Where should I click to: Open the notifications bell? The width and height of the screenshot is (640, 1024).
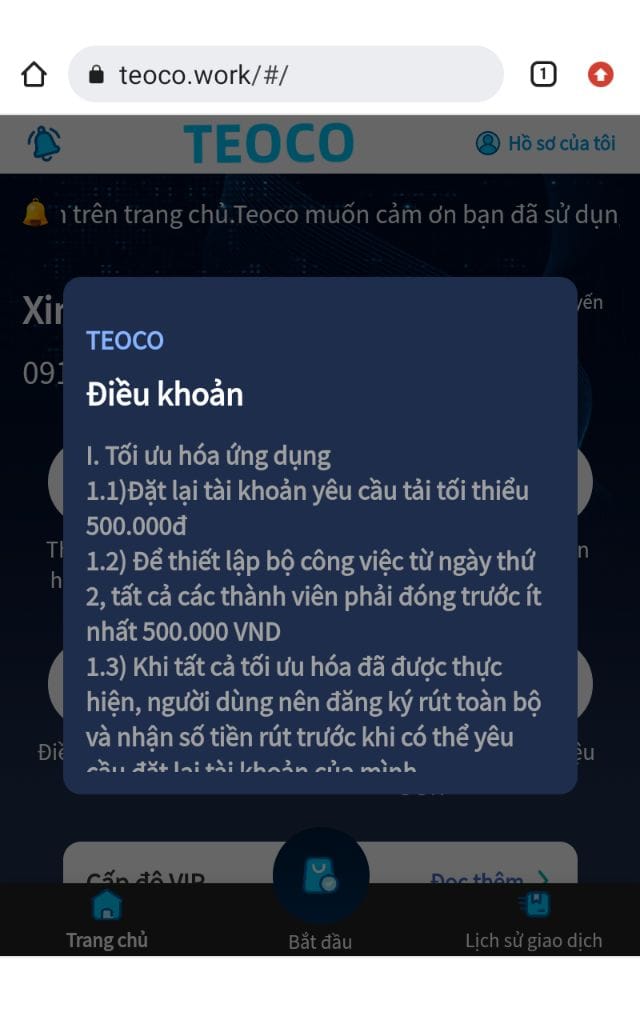(x=44, y=143)
